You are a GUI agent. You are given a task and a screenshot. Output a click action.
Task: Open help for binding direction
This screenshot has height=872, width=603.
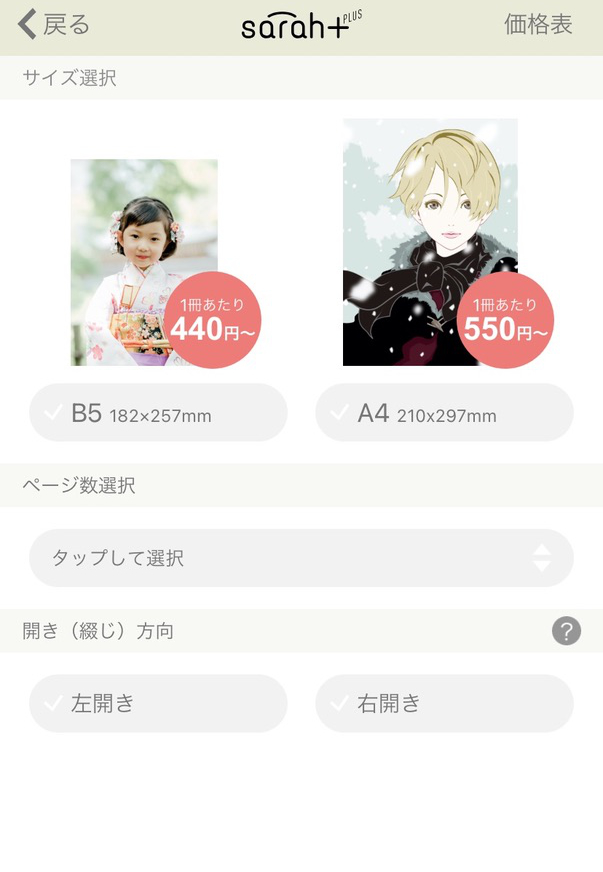[x=566, y=631]
